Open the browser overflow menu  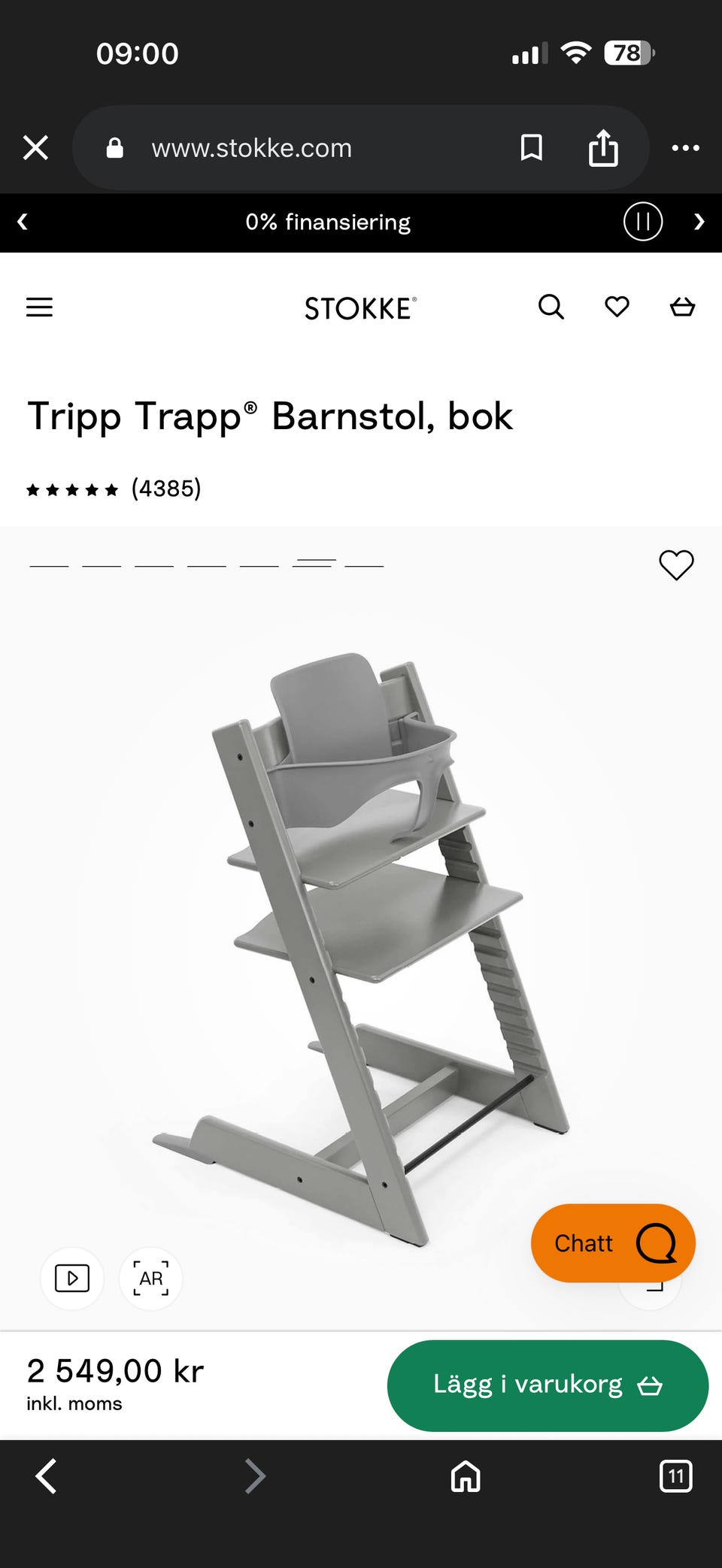coord(685,148)
